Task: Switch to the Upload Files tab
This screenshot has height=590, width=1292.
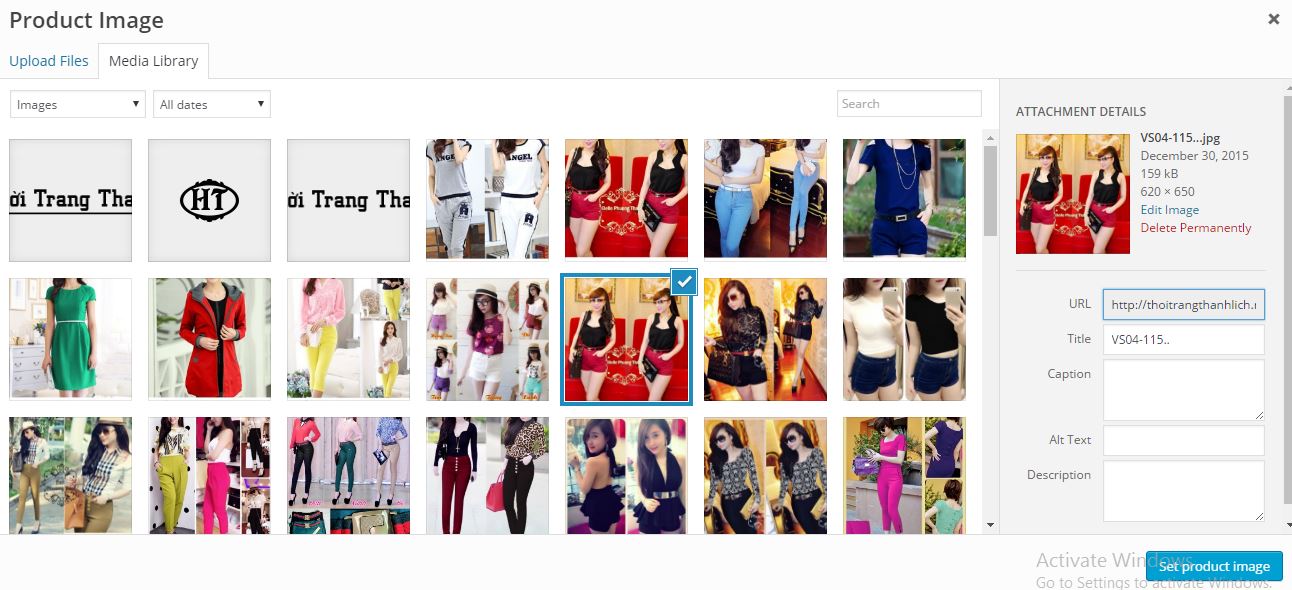Action: tap(49, 61)
